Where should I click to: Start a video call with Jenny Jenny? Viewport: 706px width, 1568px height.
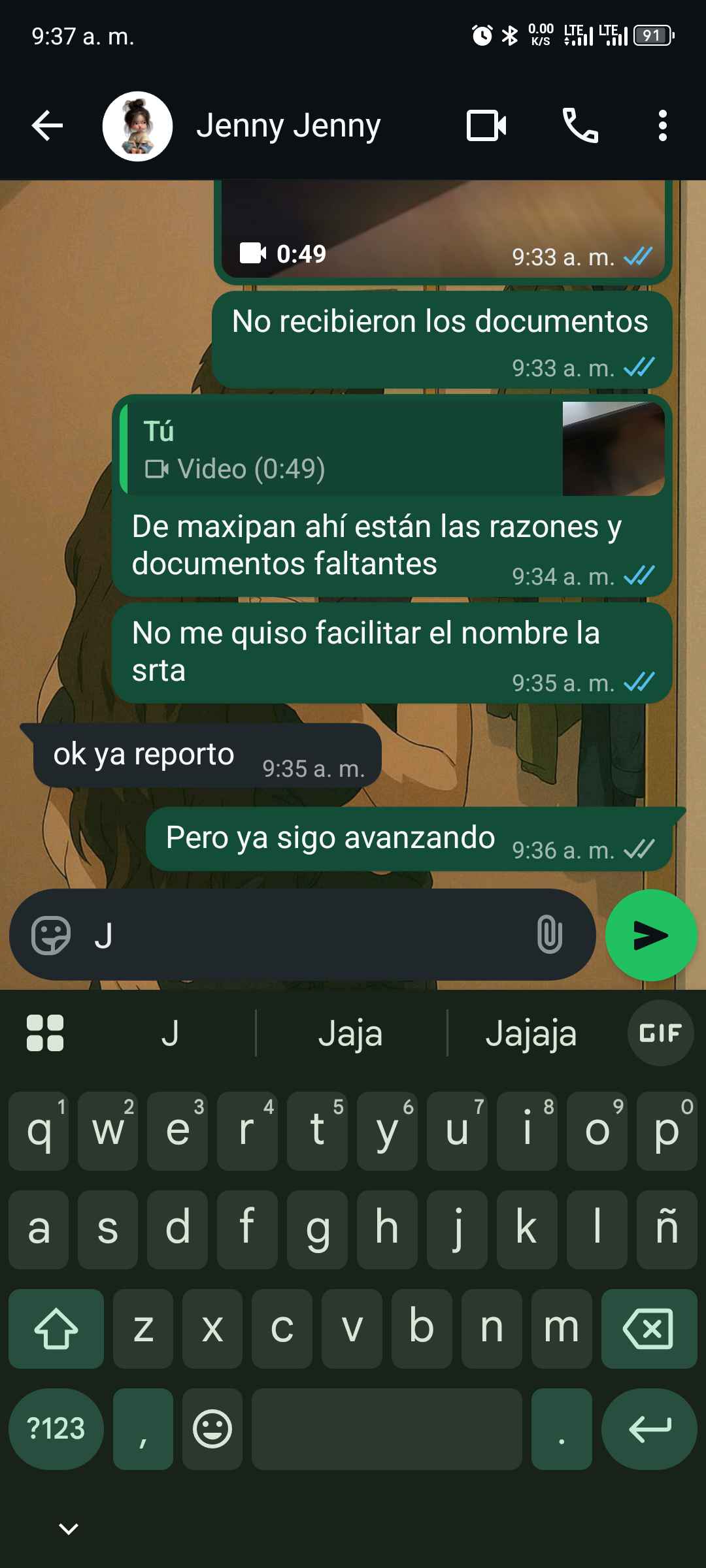coord(486,125)
